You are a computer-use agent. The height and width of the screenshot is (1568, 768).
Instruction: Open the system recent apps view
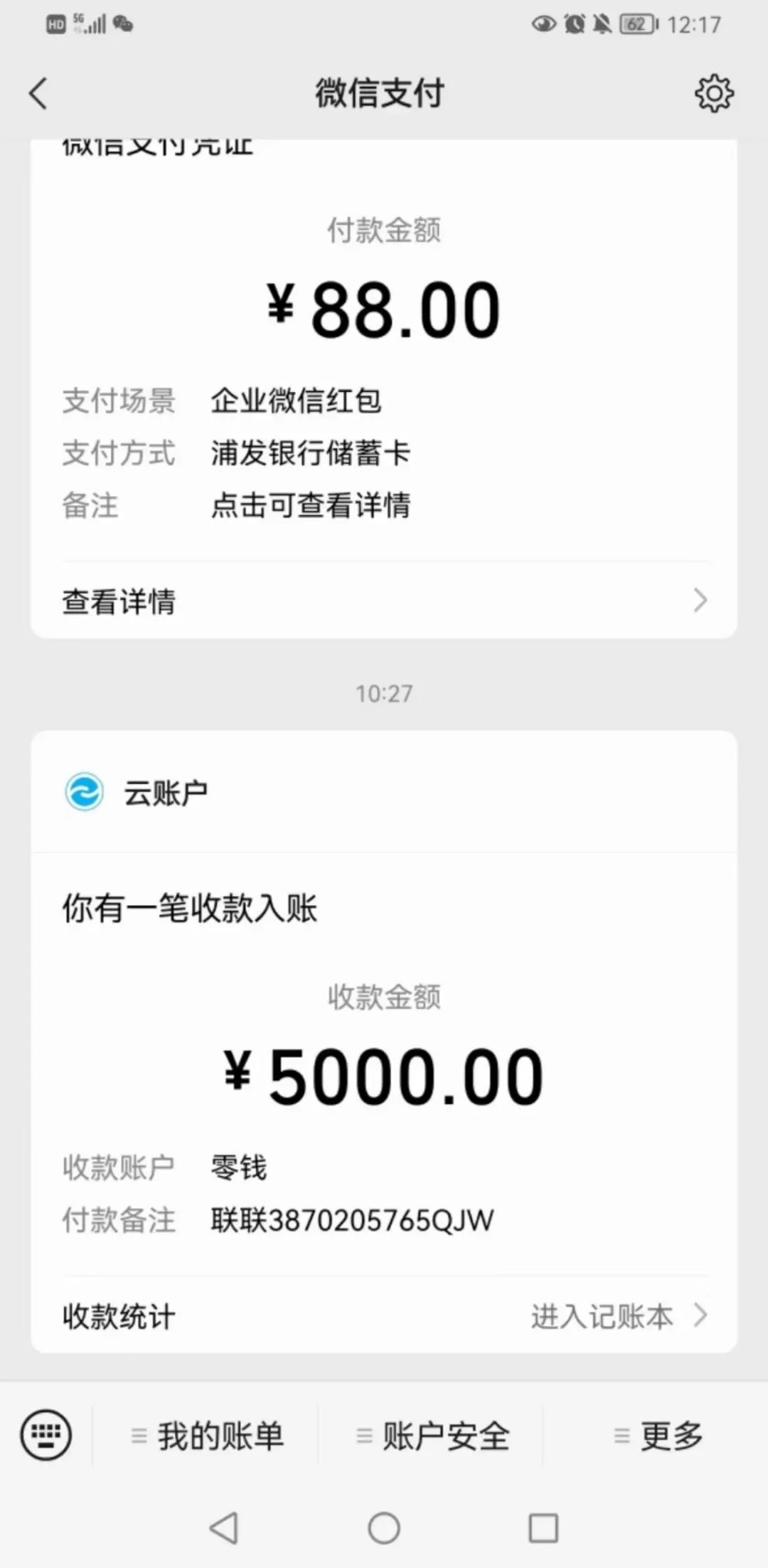[x=543, y=1527]
